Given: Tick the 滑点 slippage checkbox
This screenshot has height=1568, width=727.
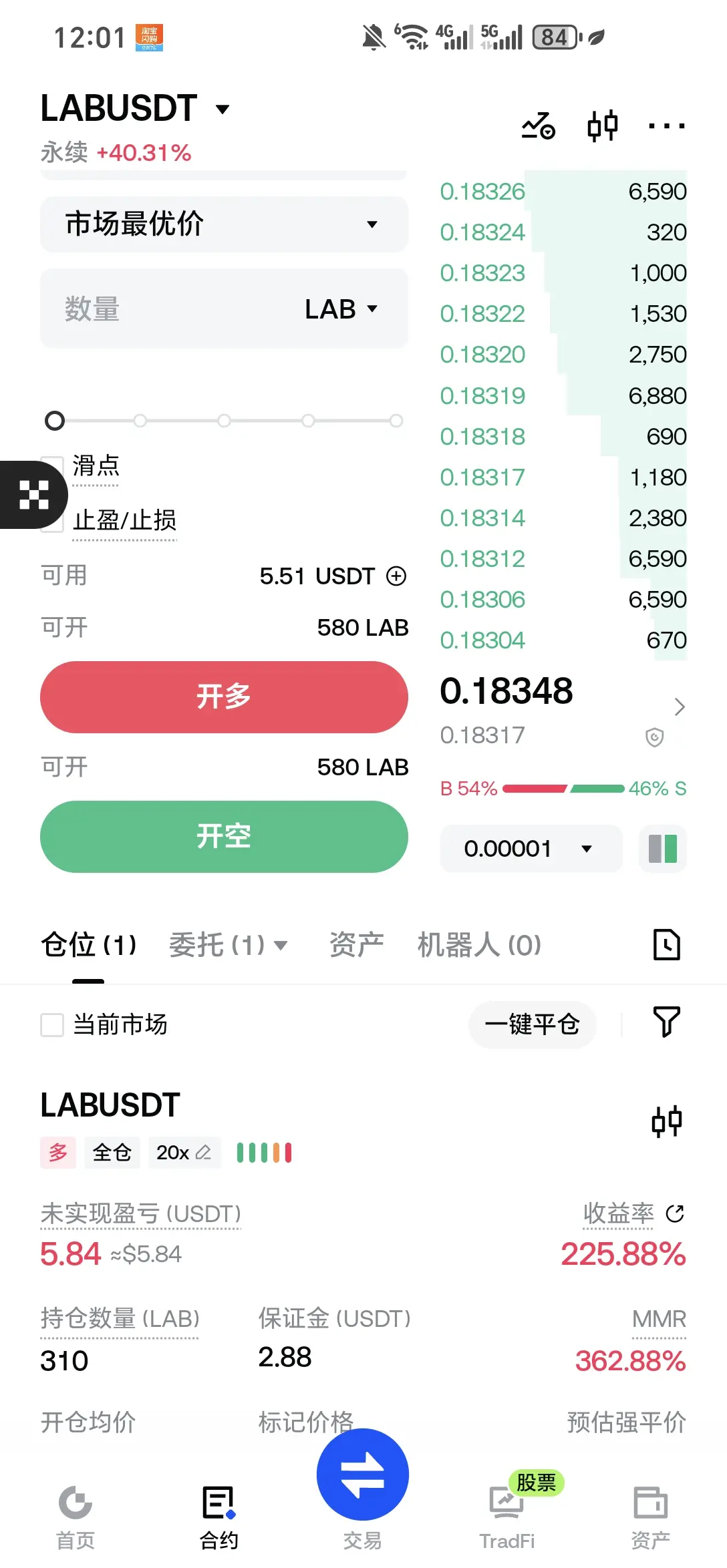Looking at the screenshot, I should (x=52, y=466).
